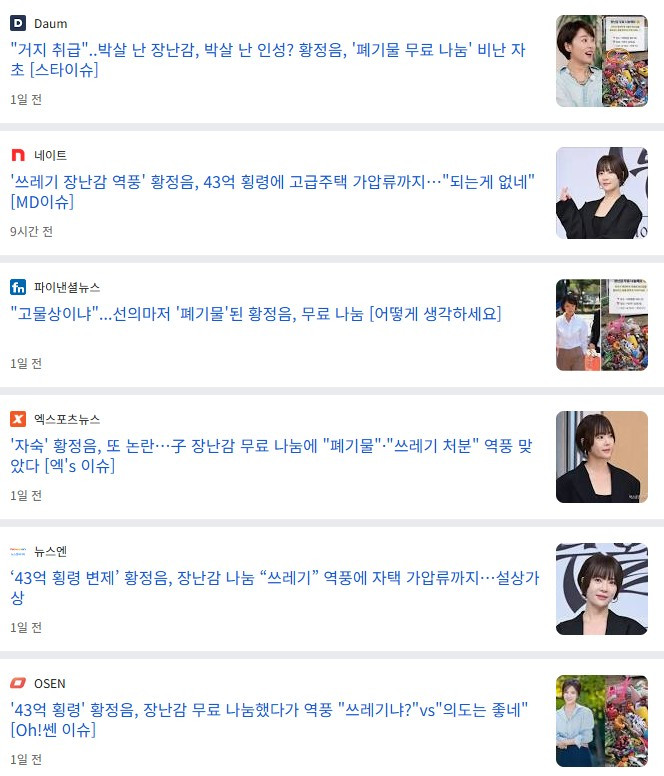Tap the thumbnail of the OSEN article
This screenshot has height=776, width=664.
point(601,721)
